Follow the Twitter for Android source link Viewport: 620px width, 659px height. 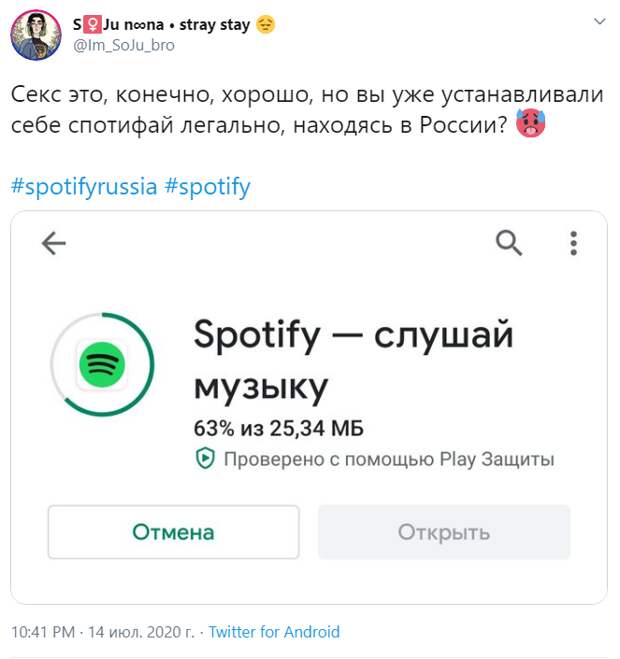pyautogui.click(x=273, y=632)
